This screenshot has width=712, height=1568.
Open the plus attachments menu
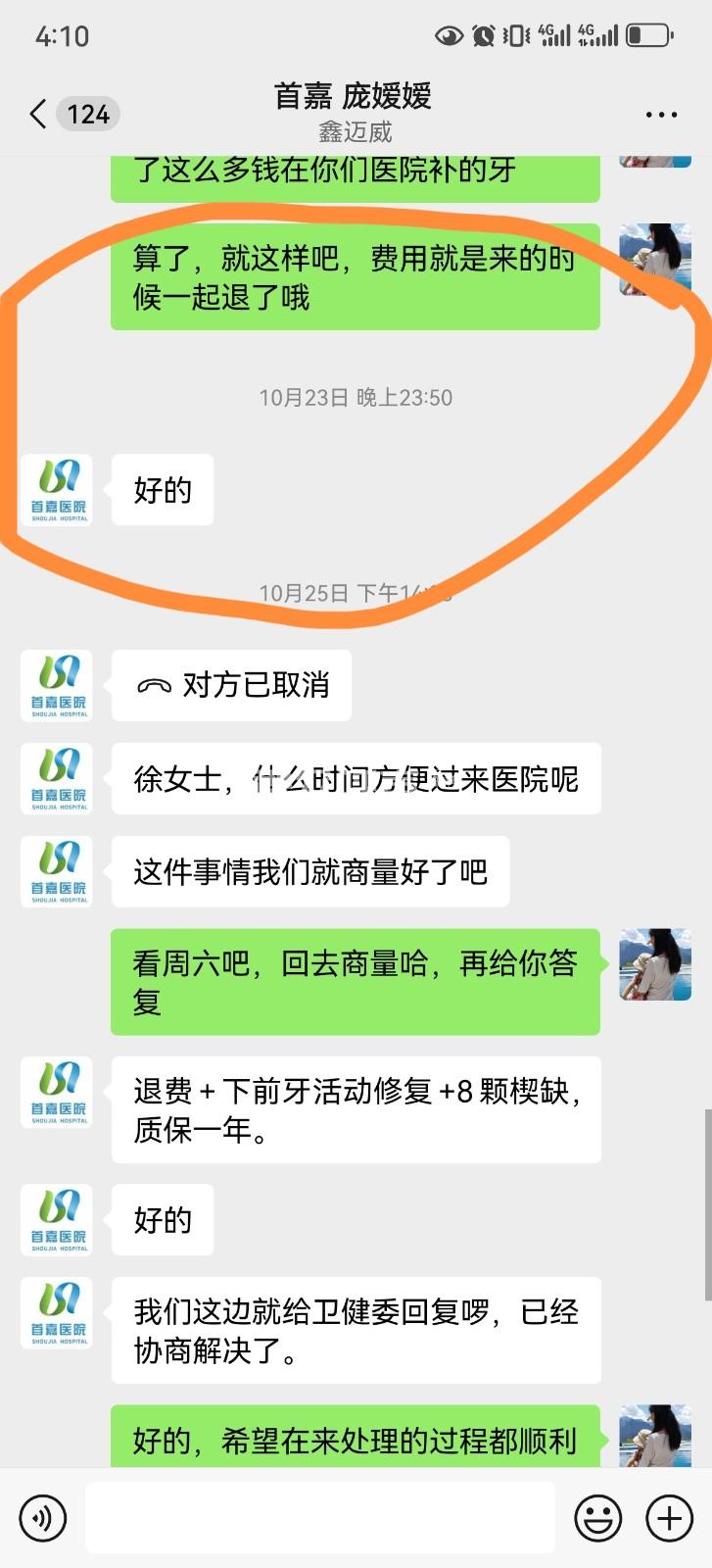pyautogui.click(x=670, y=1518)
